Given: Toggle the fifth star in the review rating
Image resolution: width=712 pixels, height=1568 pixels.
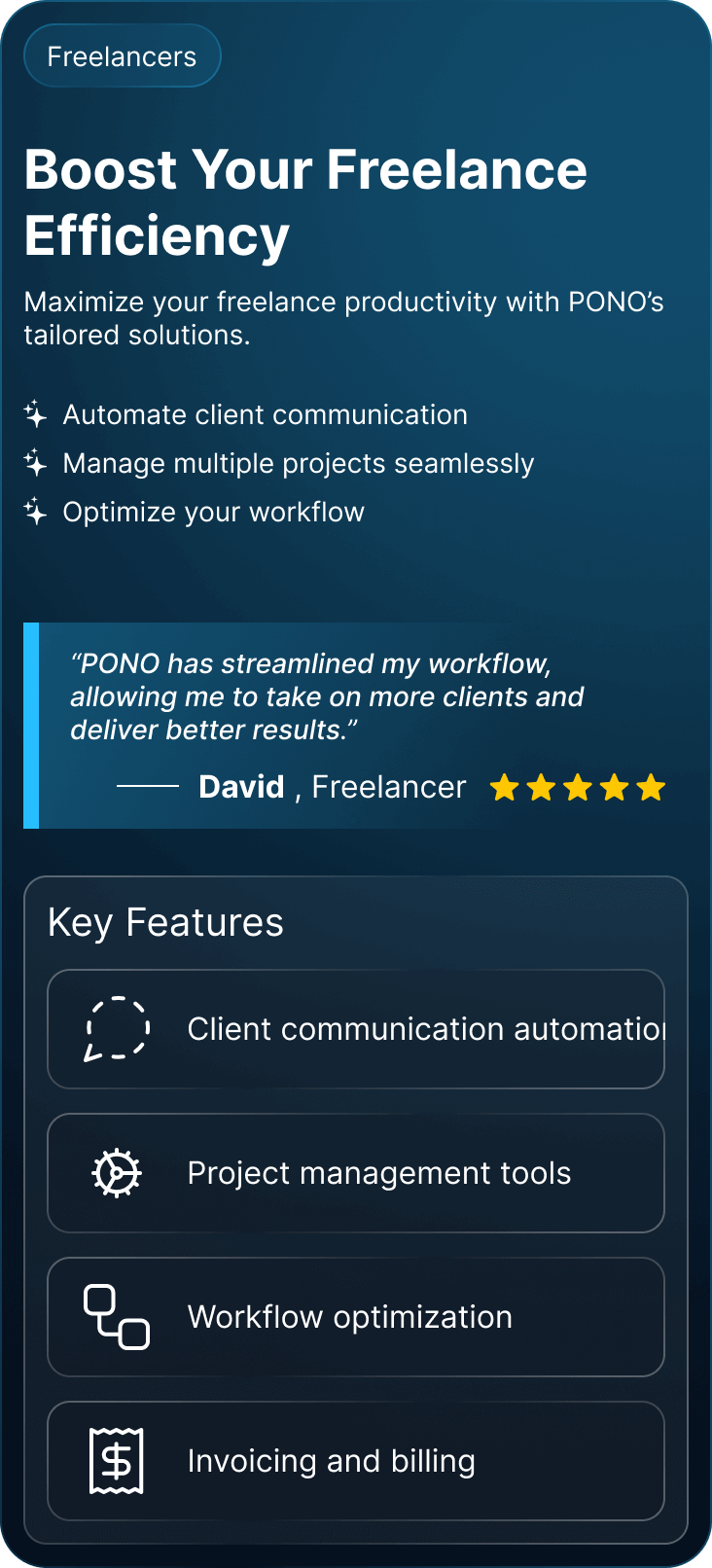Looking at the screenshot, I should coord(649,787).
